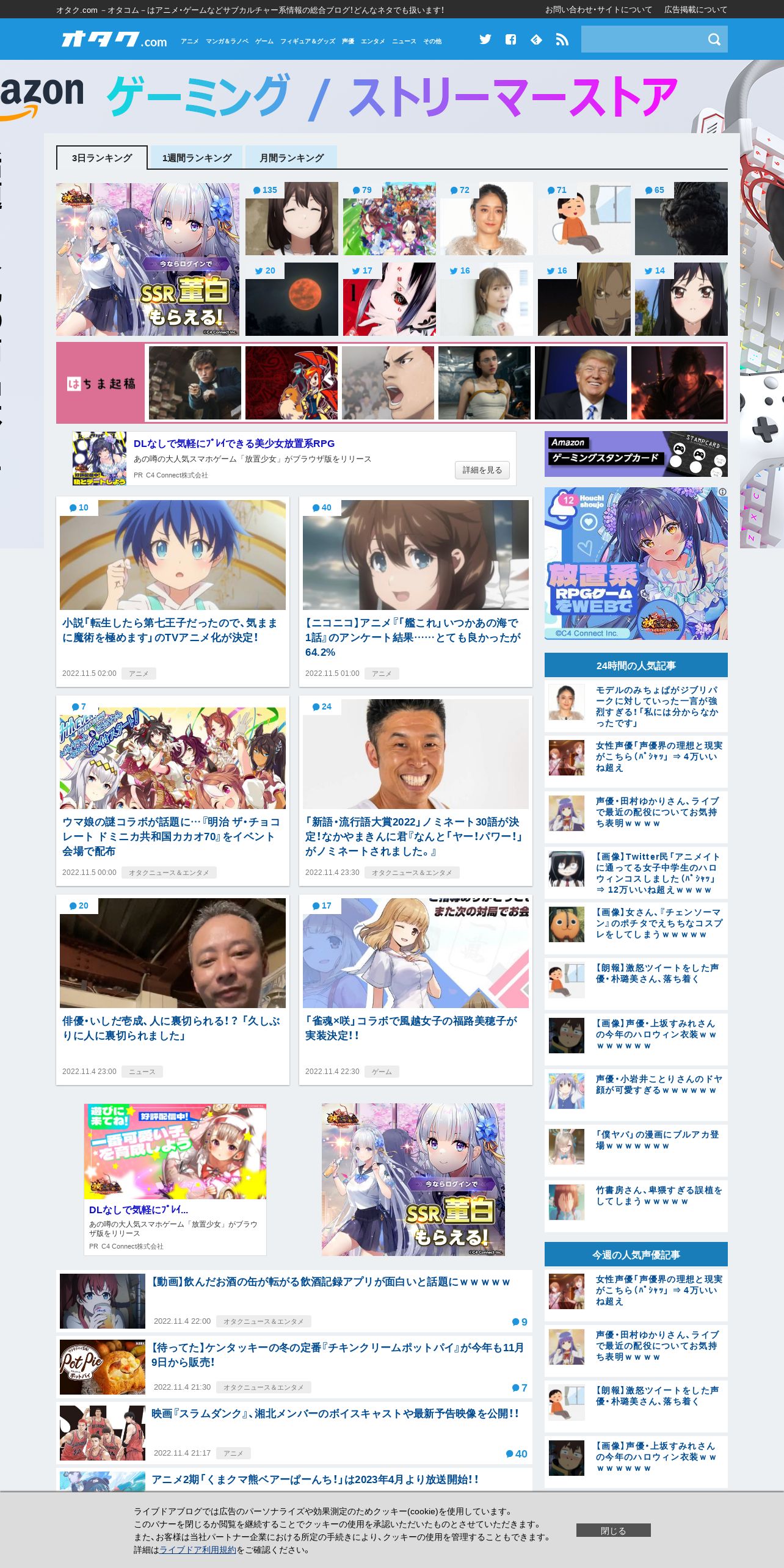Switch to the 1週間ランキング tab
Viewport: 784px width, 1568px height.
(x=197, y=158)
